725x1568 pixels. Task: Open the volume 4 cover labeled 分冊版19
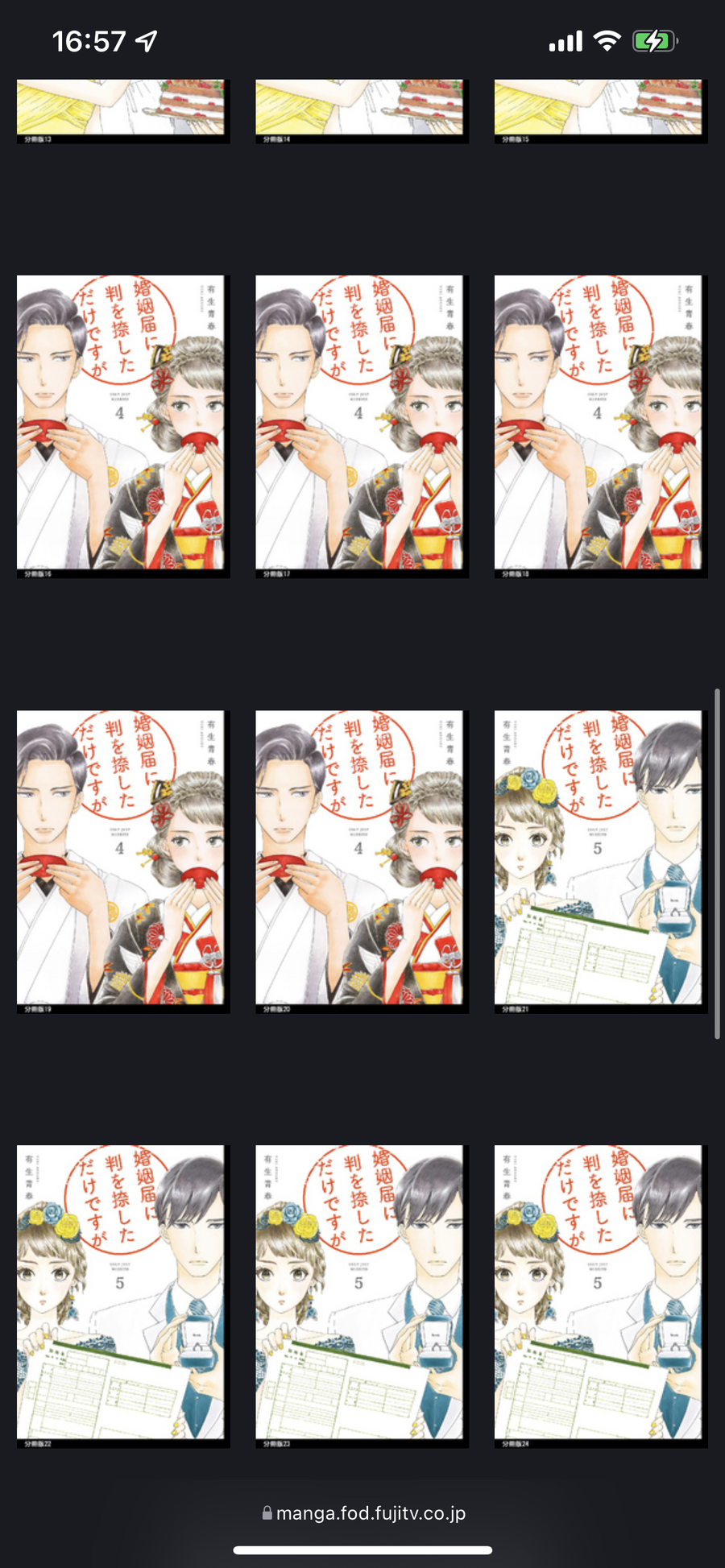[x=123, y=862]
